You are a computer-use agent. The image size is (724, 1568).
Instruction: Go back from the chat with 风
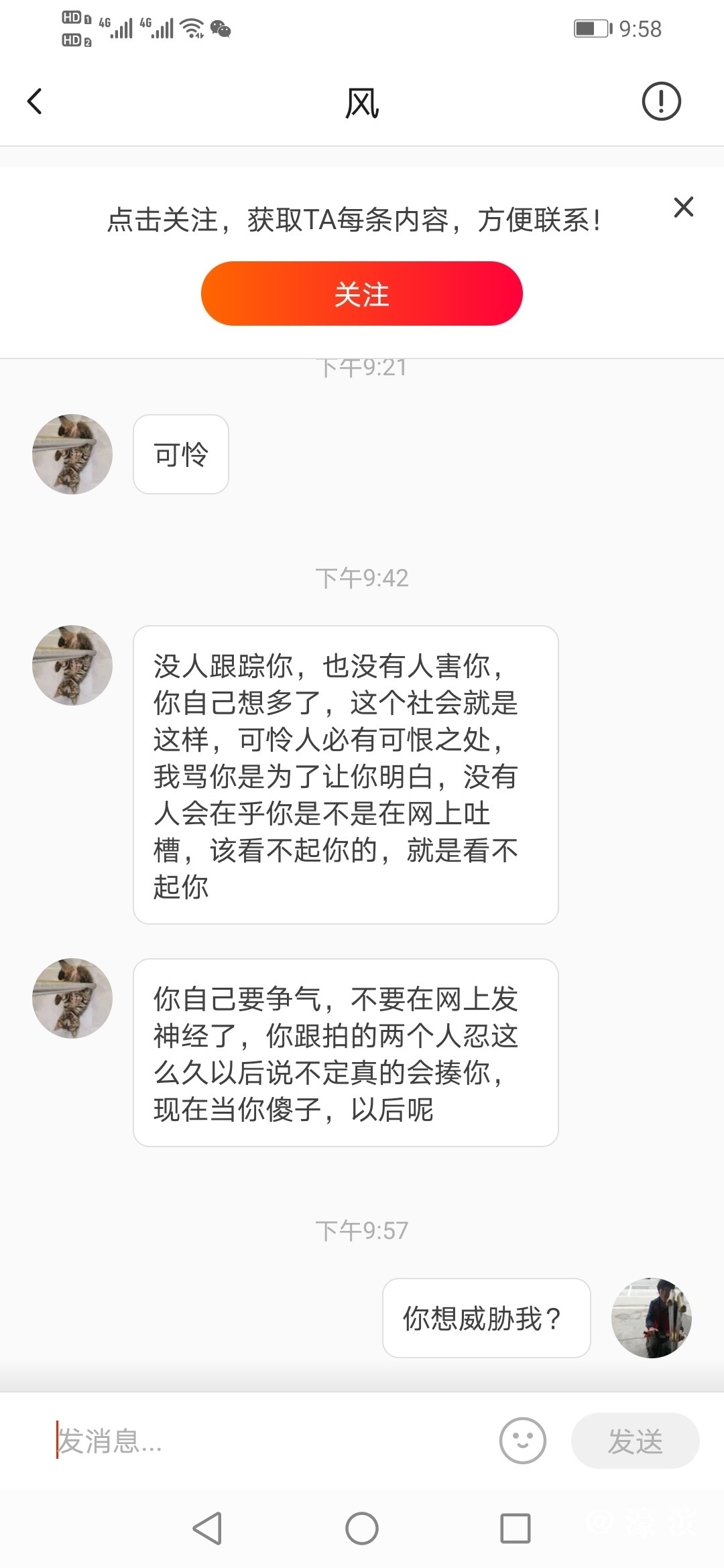35,102
